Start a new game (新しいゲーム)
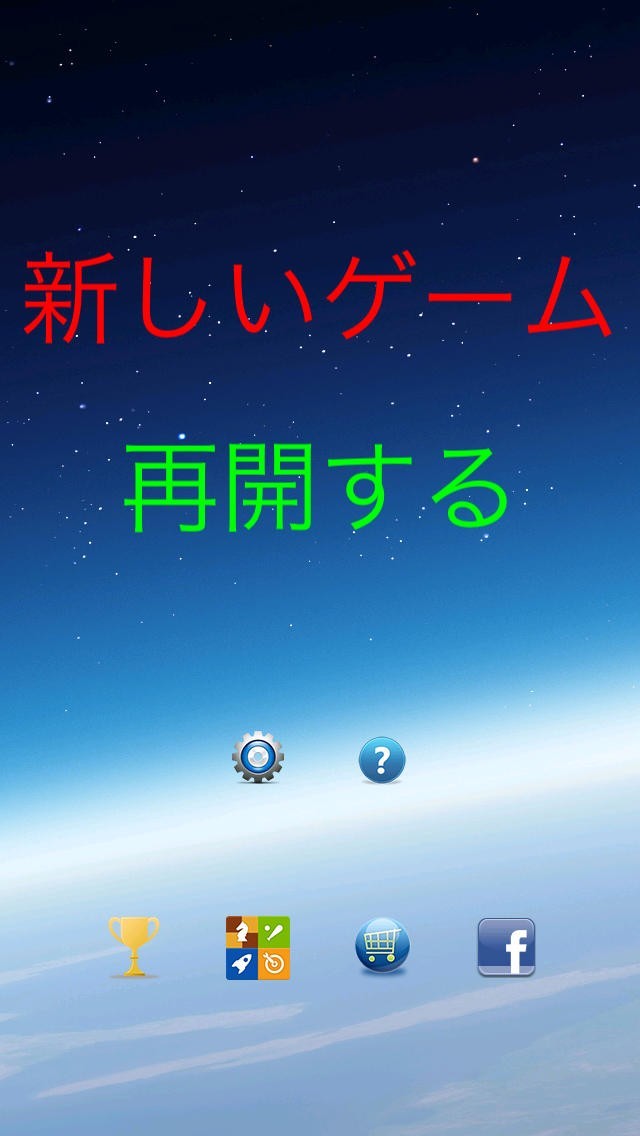The image size is (640, 1136). [x=317, y=299]
